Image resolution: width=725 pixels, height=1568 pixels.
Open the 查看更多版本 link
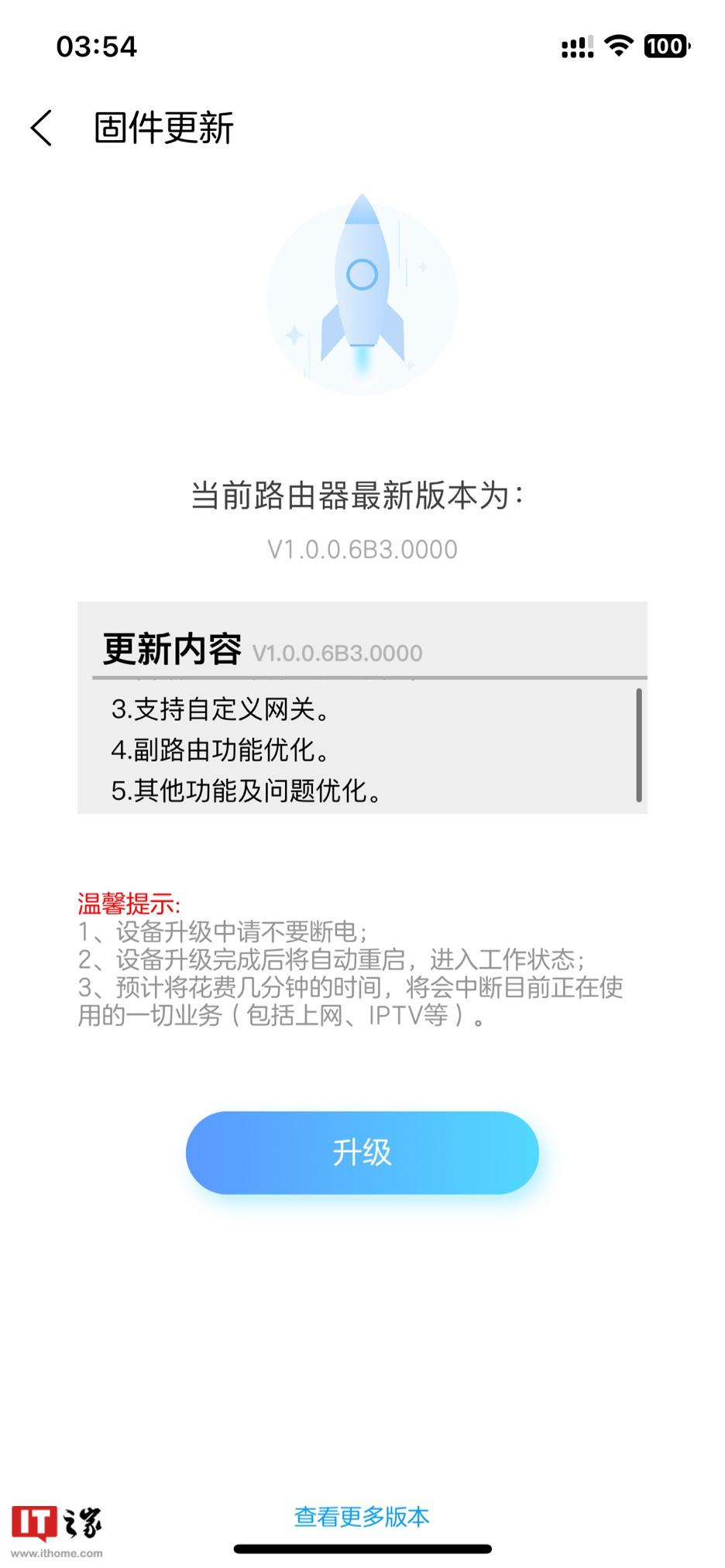362,1516
